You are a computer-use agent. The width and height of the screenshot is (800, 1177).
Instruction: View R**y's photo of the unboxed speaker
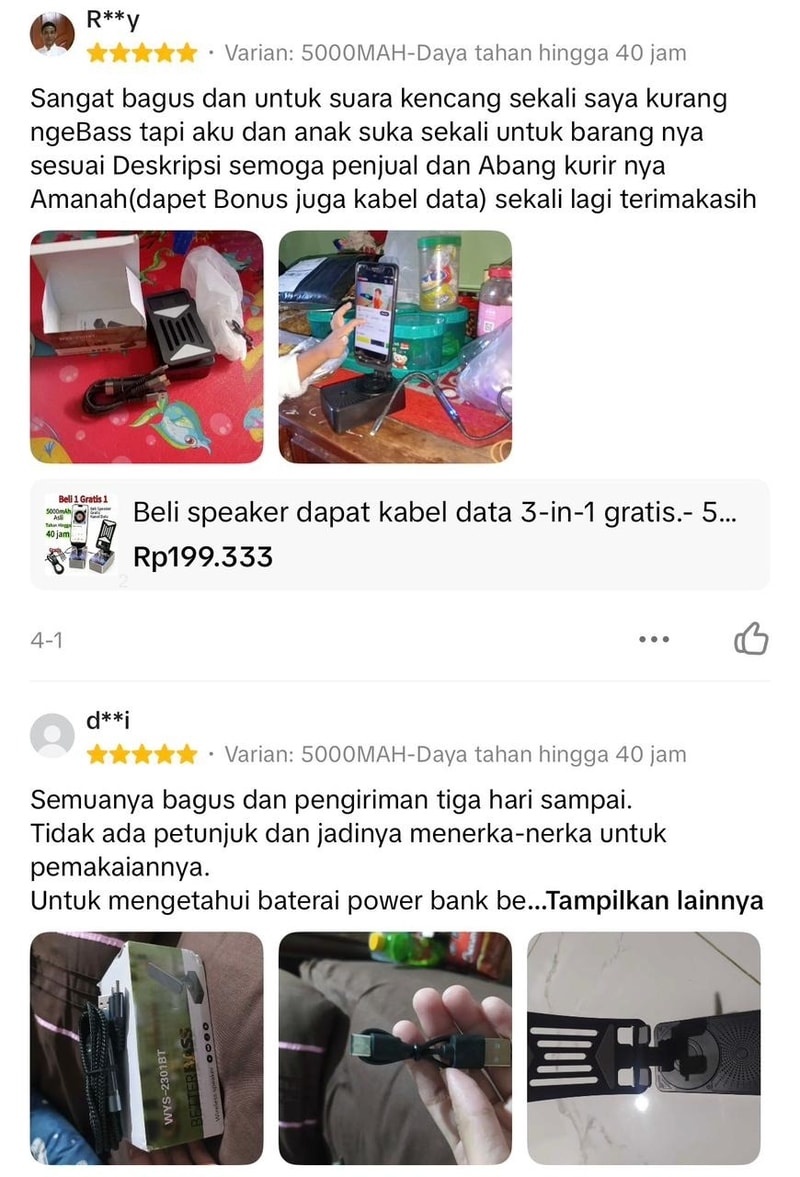pos(147,347)
